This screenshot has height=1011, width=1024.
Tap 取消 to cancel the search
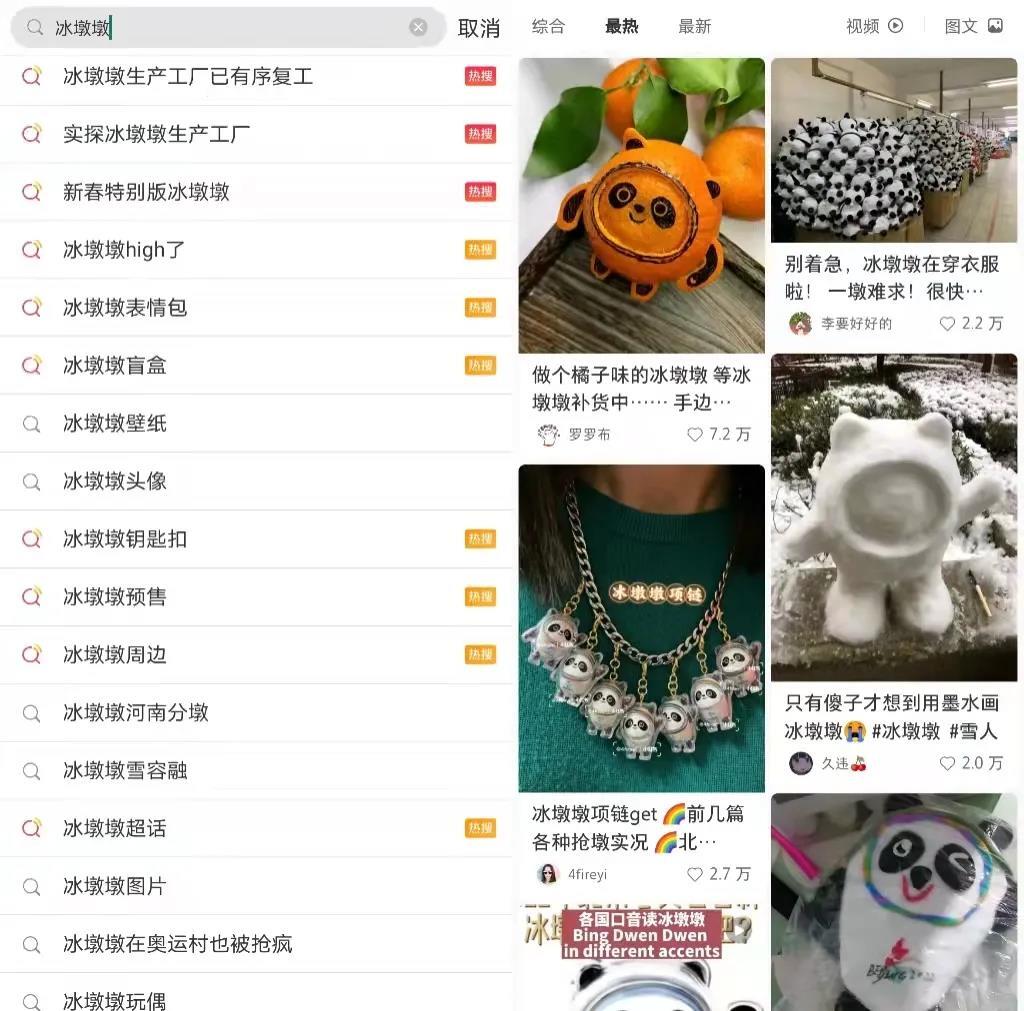[x=478, y=28]
